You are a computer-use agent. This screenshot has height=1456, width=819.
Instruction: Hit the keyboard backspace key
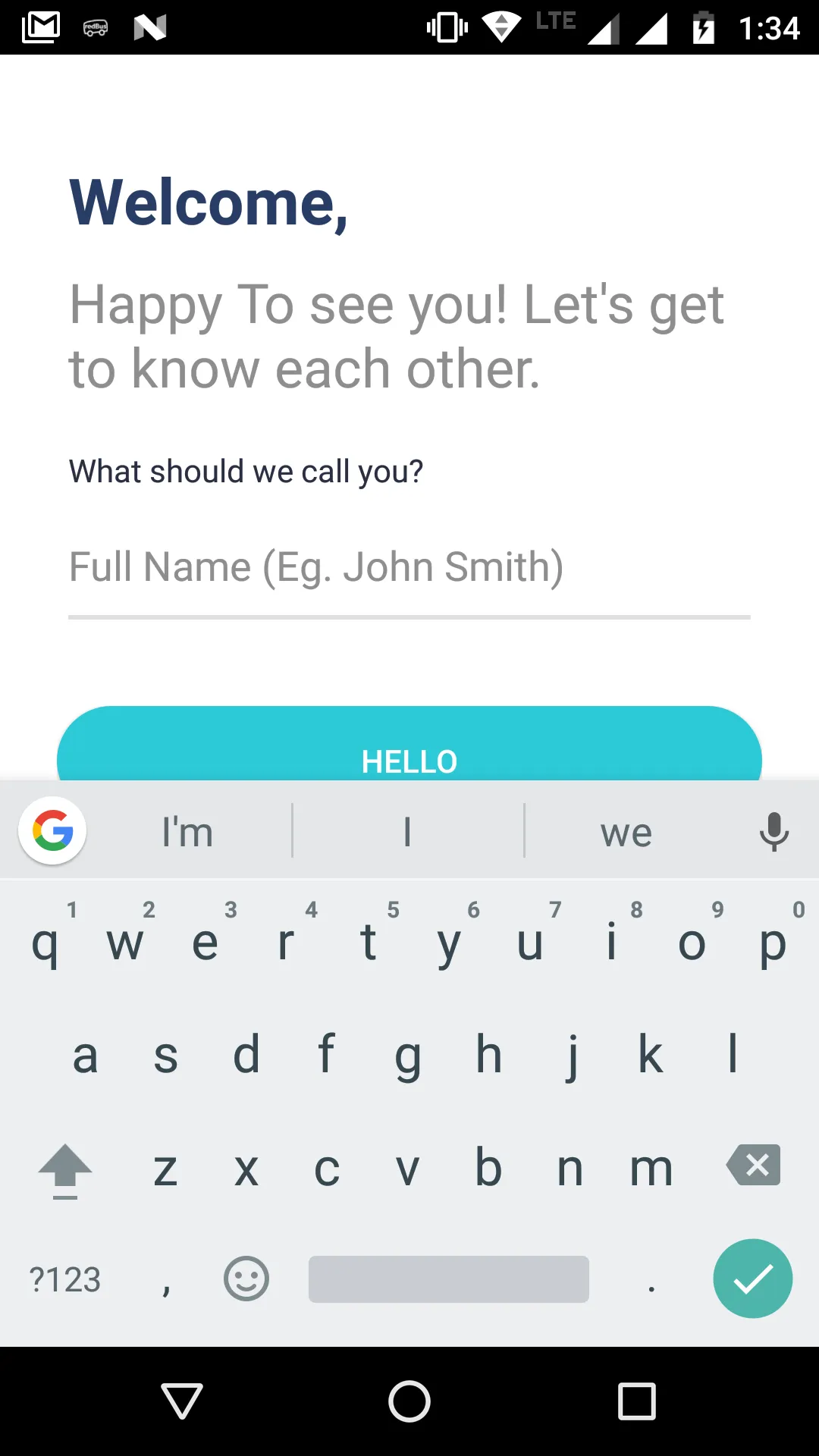[x=753, y=1166]
